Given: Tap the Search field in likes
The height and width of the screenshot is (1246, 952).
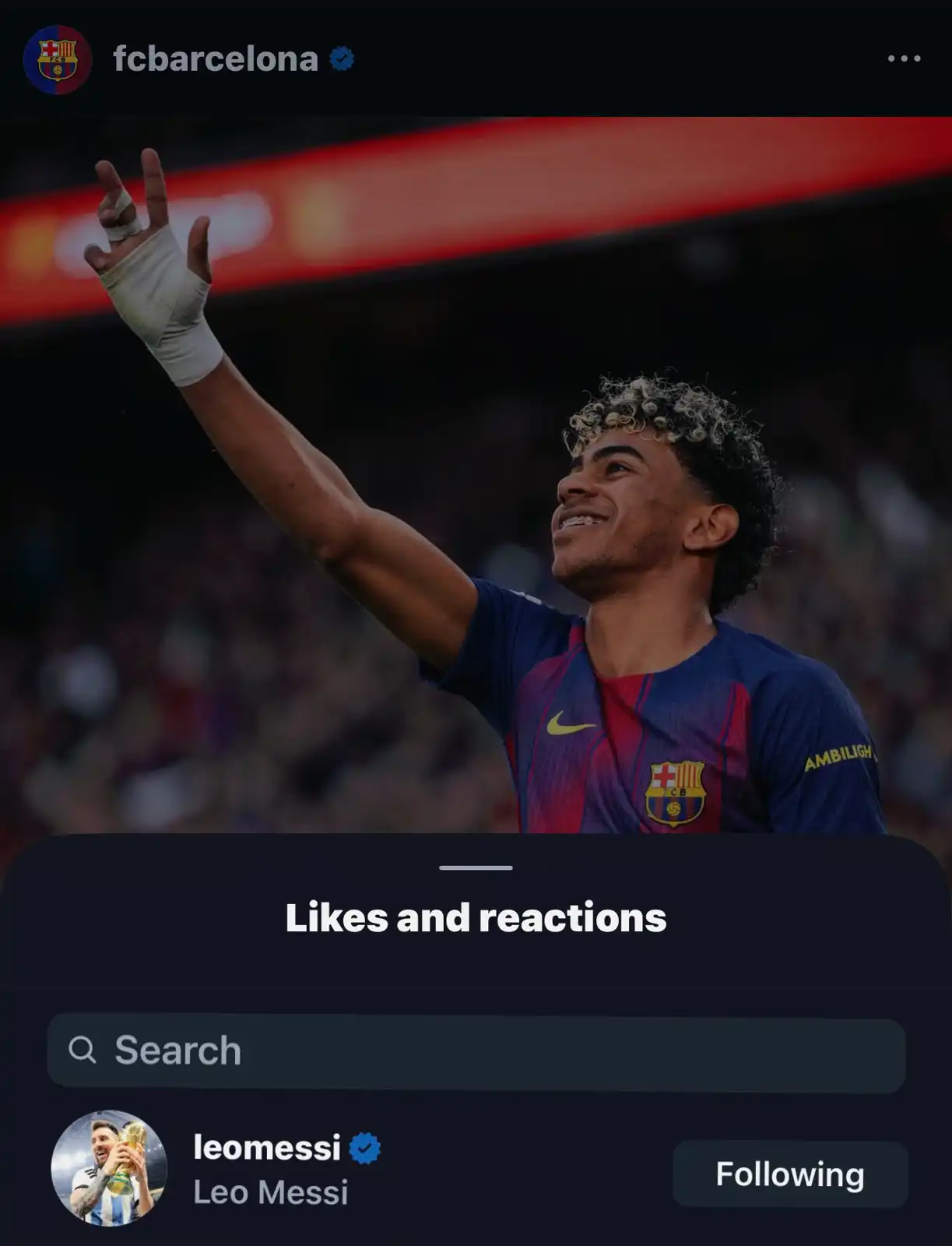Looking at the screenshot, I should 476,1051.
